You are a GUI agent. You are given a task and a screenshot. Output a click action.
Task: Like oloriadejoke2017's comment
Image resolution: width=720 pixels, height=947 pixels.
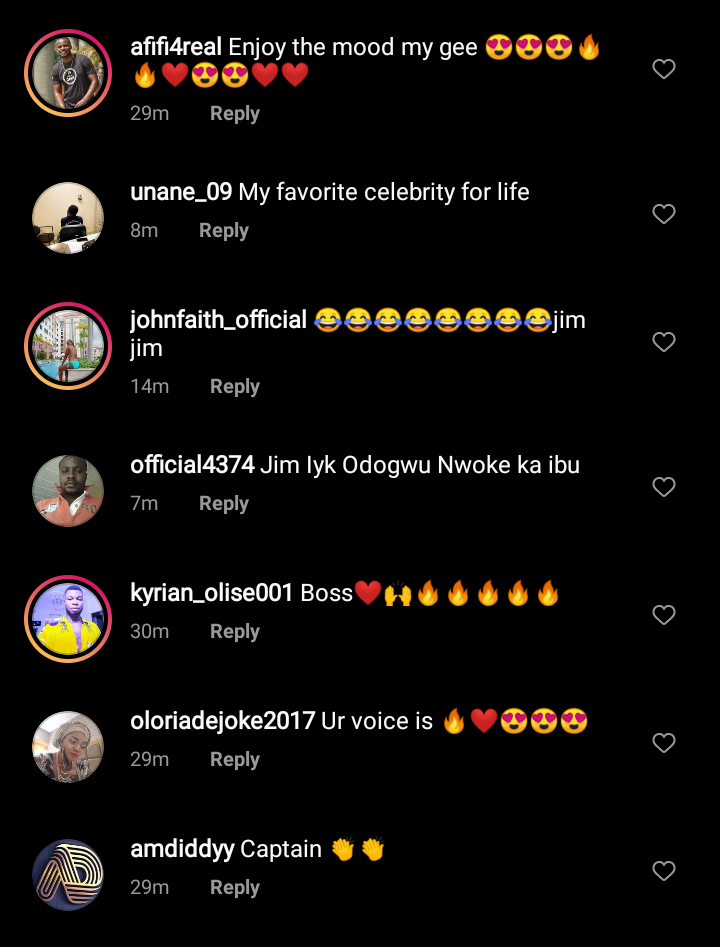[x=664, y=743]
